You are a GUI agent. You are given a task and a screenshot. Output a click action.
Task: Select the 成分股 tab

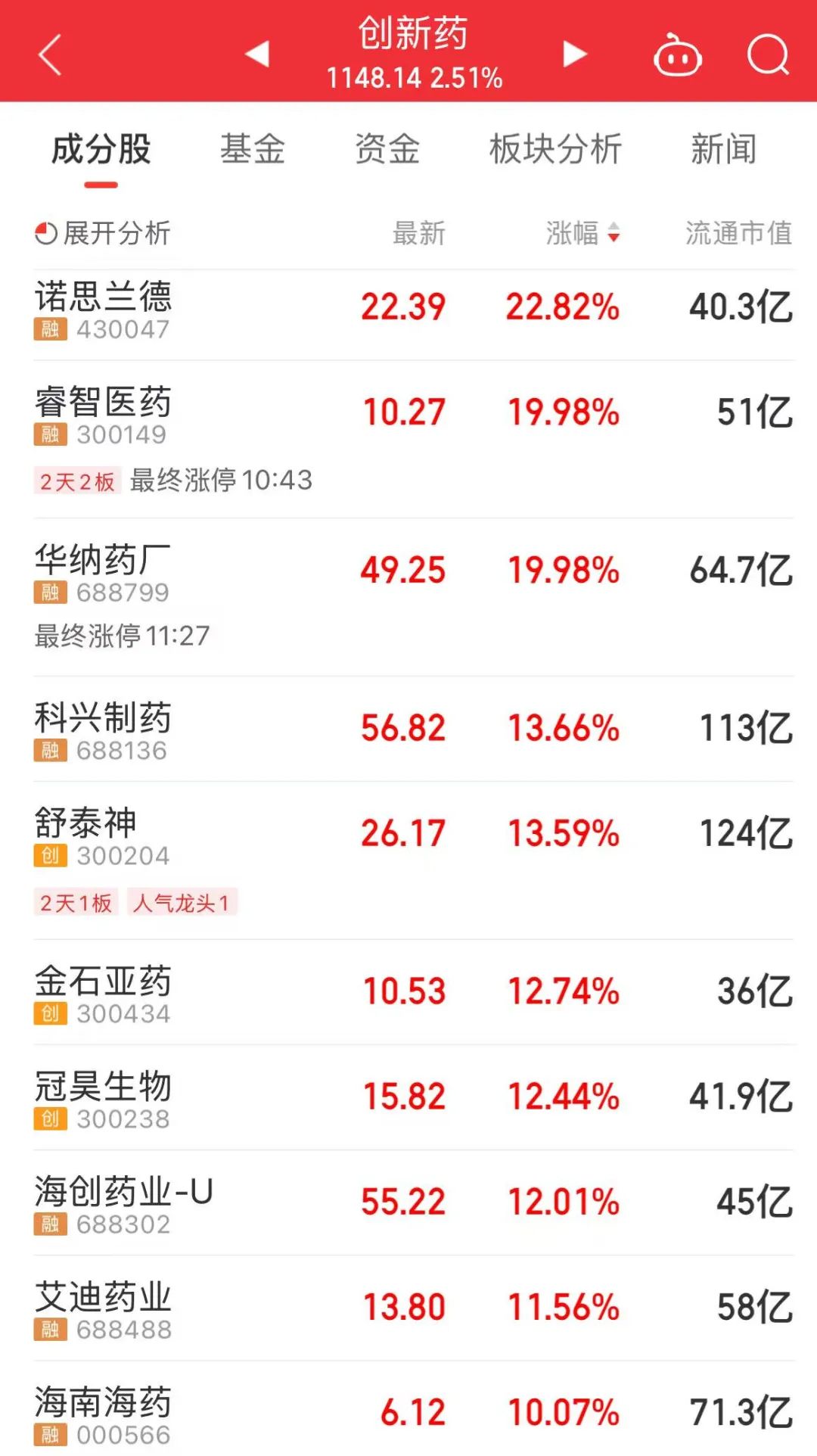pos(101,149)
